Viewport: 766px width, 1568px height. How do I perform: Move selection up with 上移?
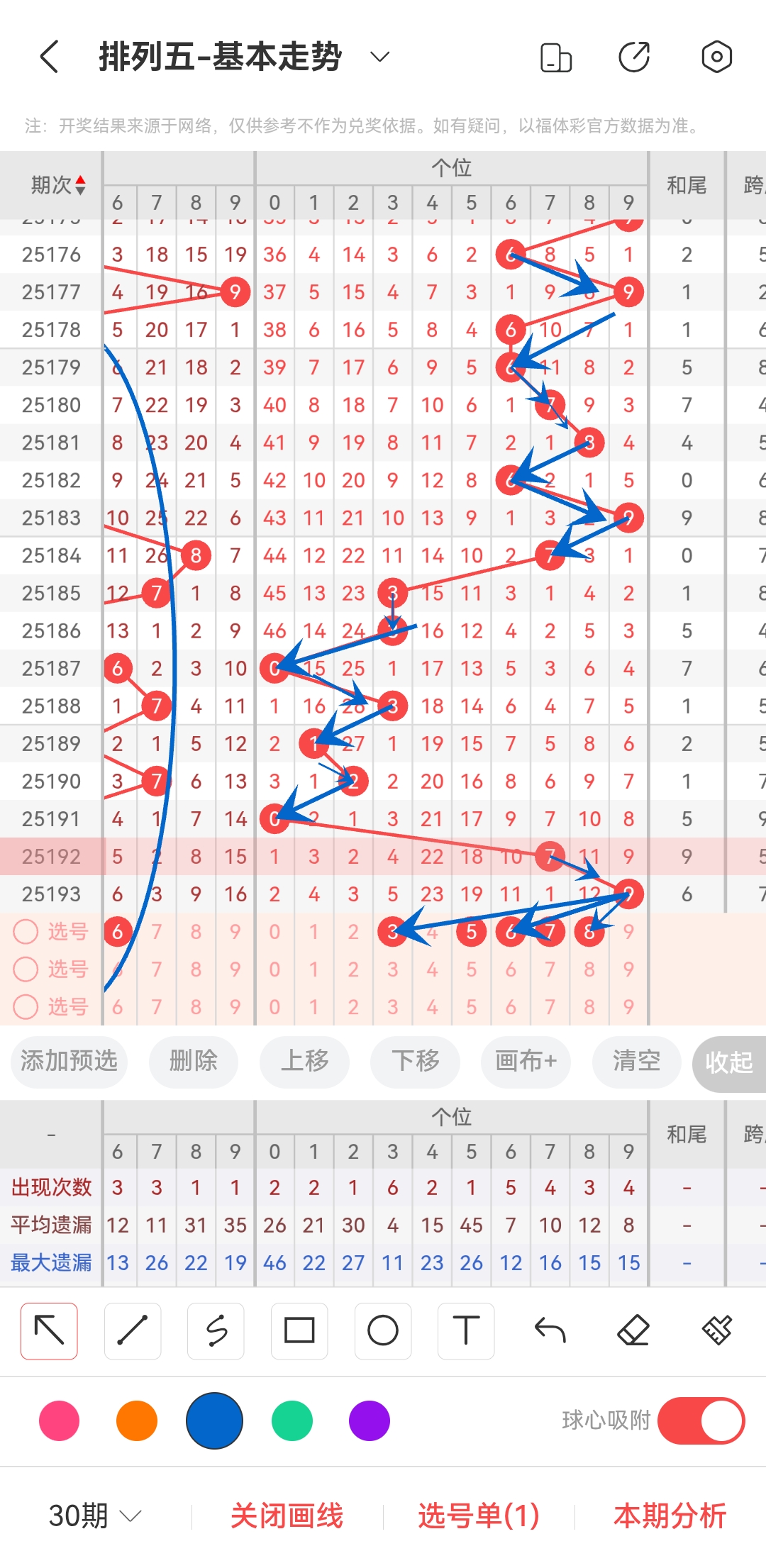click(x=304, y=1061)
